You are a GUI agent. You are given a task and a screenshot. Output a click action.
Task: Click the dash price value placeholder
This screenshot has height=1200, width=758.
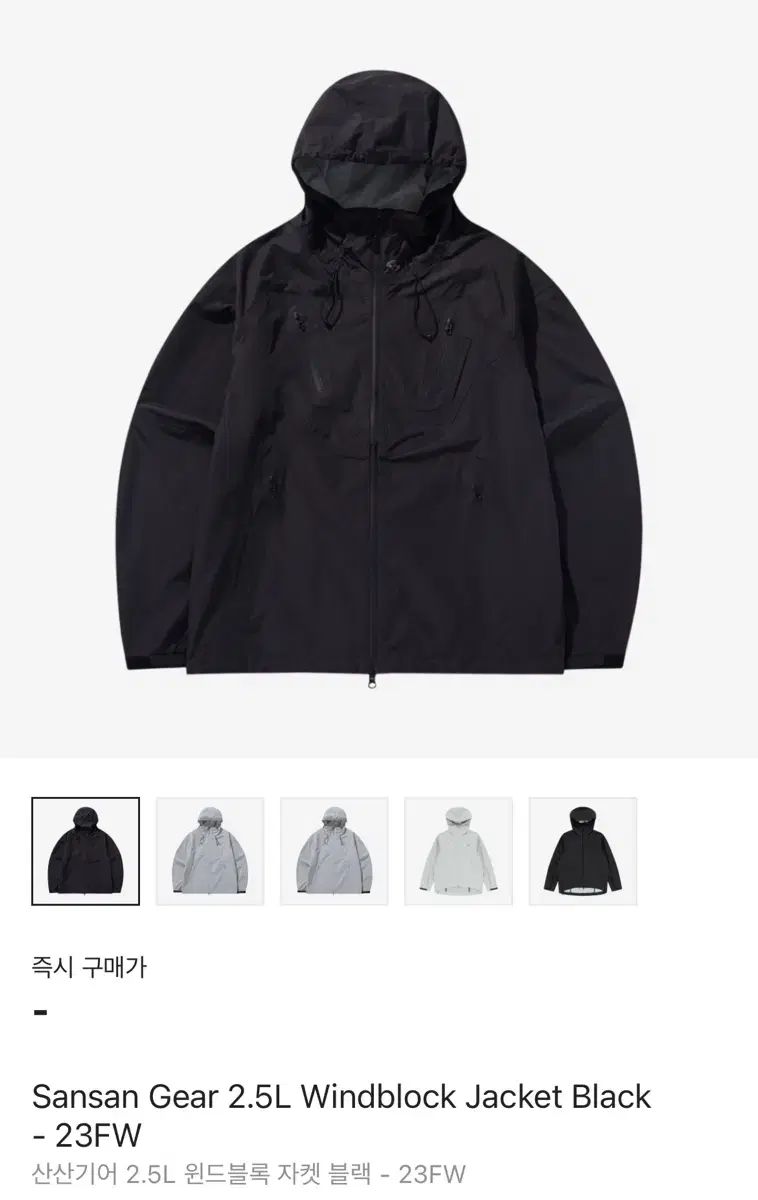(x=39, y=1012)
